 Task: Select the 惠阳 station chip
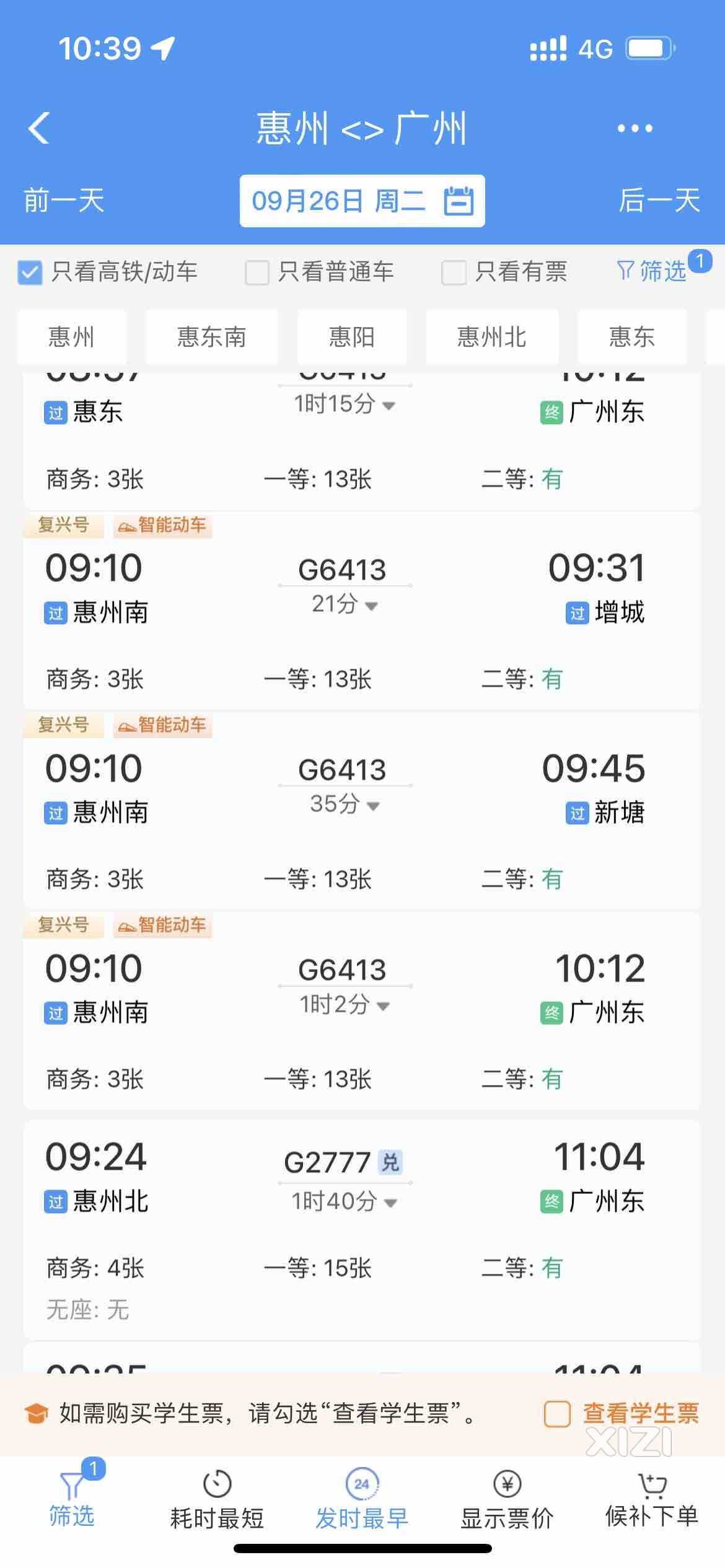(x=352, y=337)
